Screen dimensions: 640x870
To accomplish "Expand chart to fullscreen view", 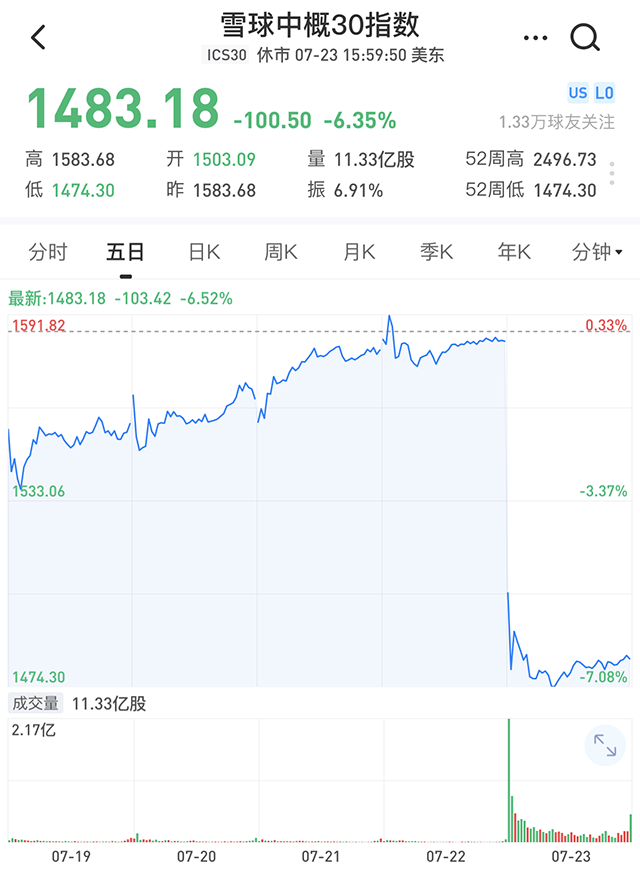I will [x=605, y=745].
